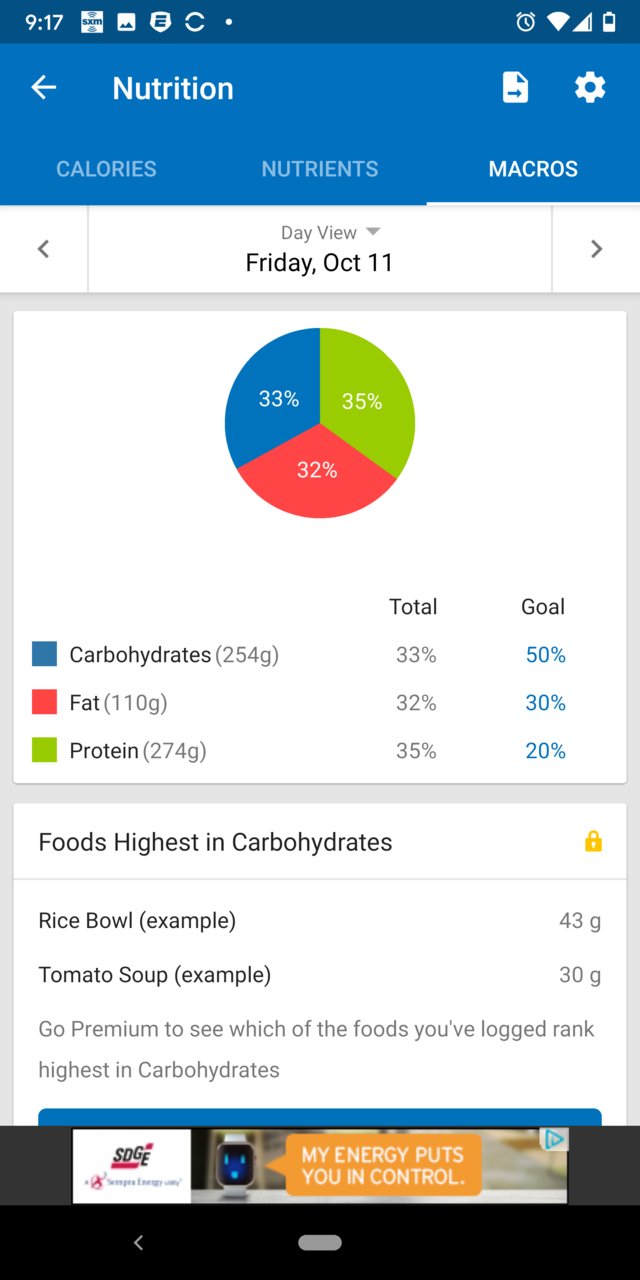Screen dimensions: 640x1280
Task: Edit the 30% Fat goal
Action: click(546, 703)
